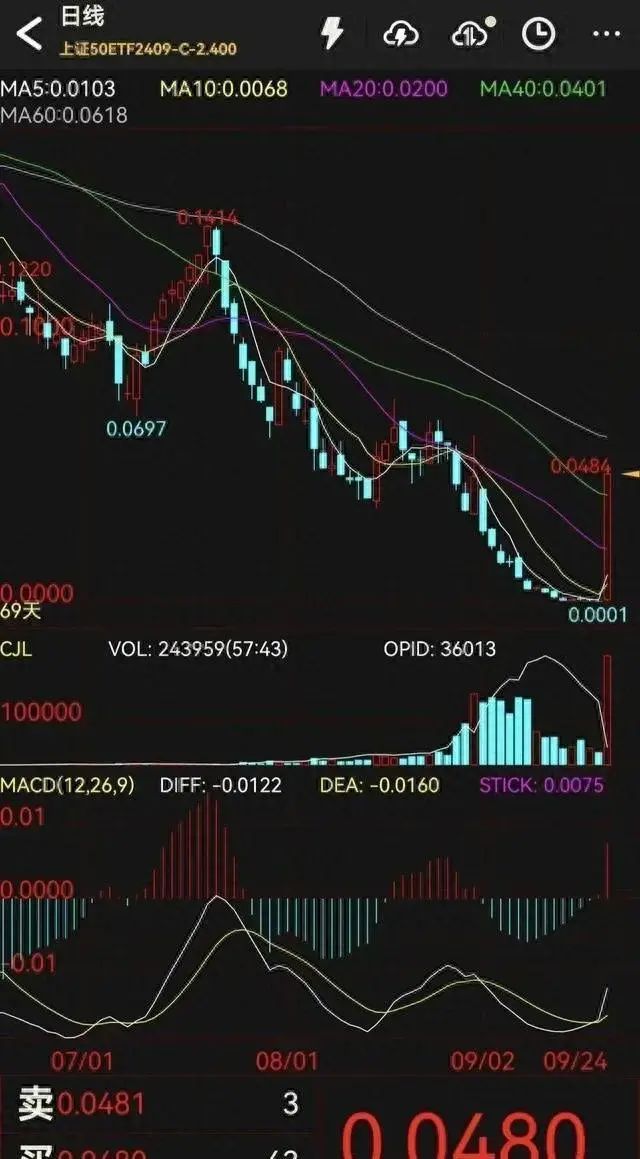The height and width of the screenshot is (1159, 640).
Task: Open the cloud lightning icon
Action: (401, 34)
